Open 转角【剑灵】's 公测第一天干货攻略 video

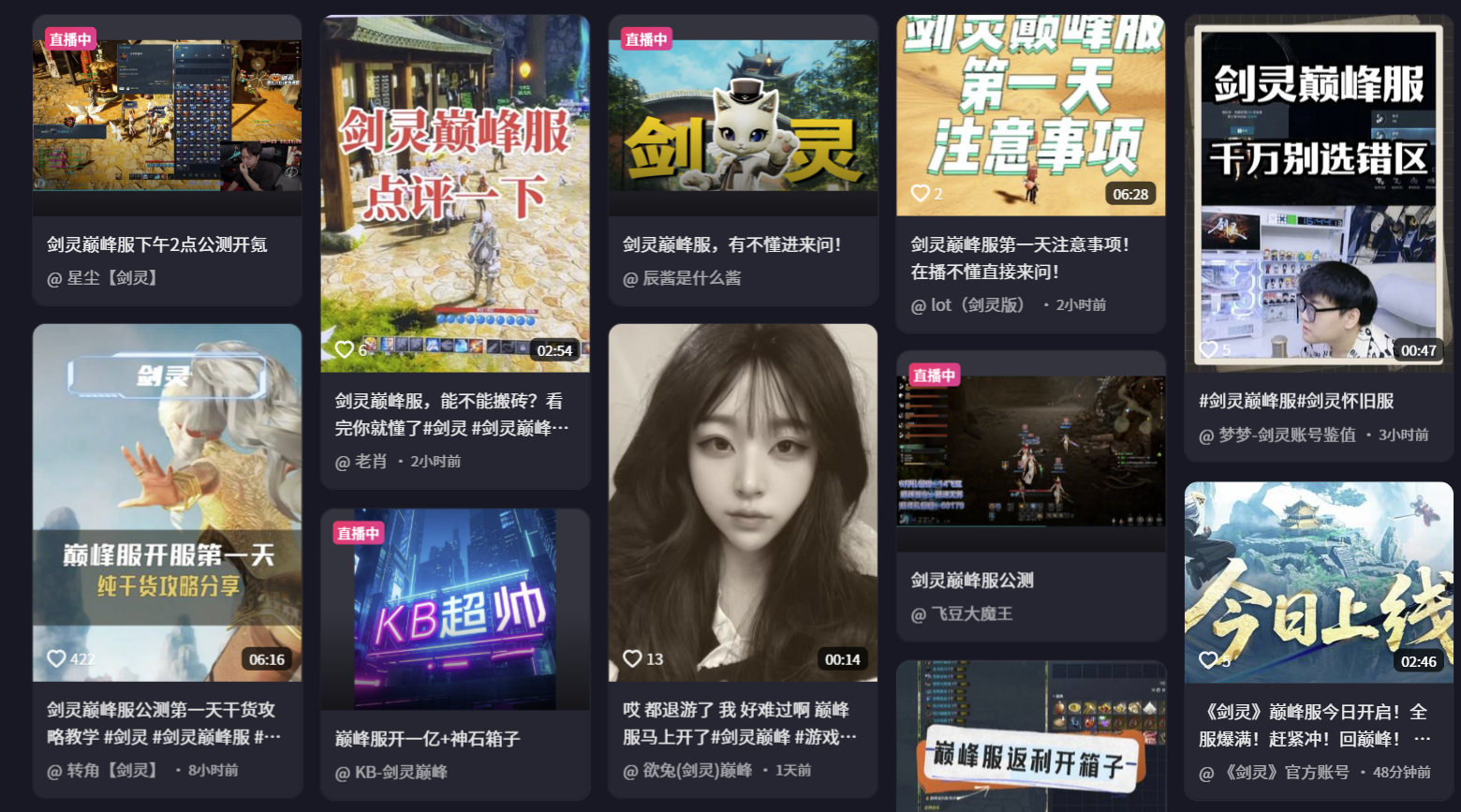coord(167,501)
